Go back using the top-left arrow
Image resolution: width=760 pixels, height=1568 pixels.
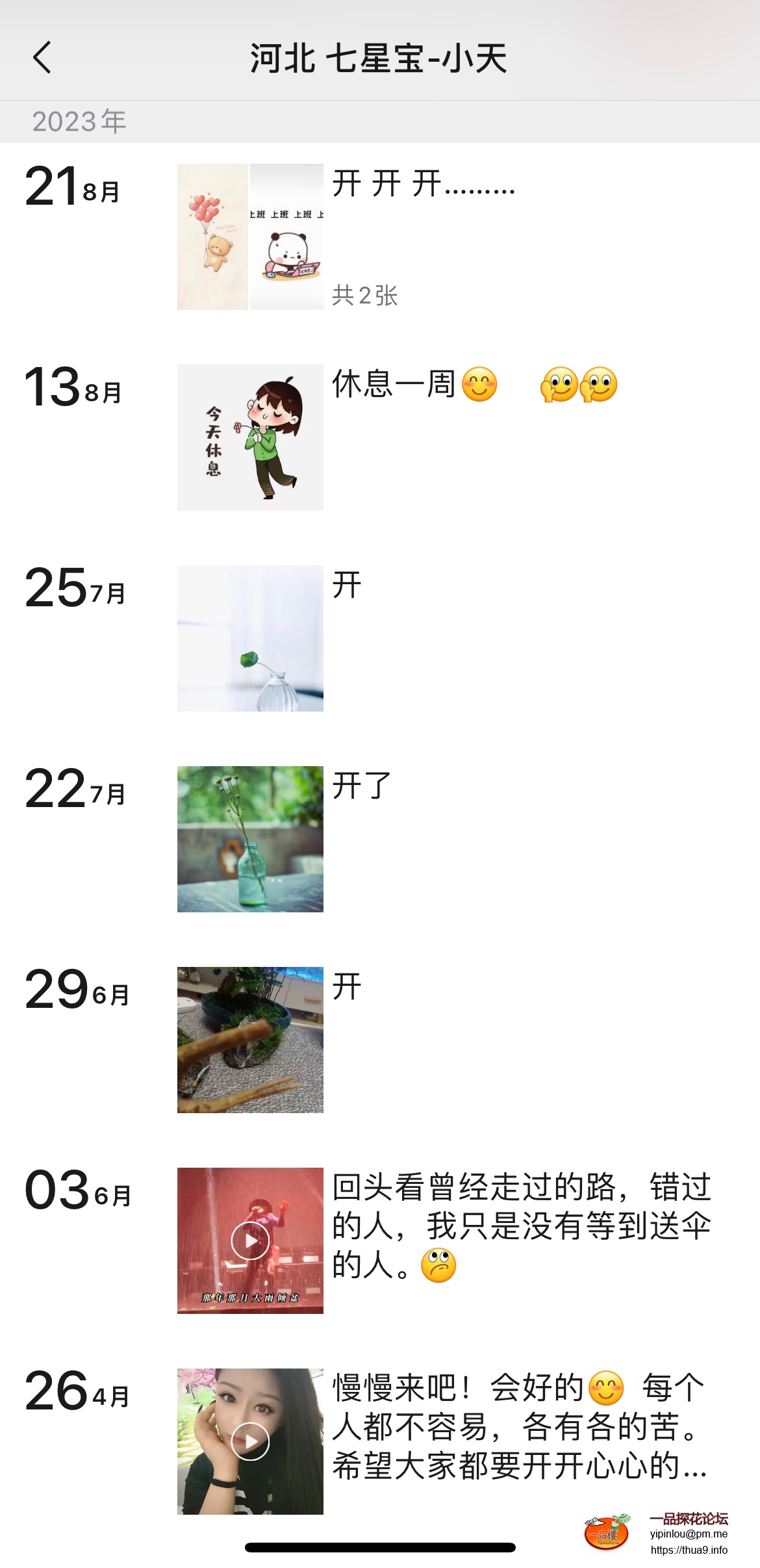click(x=42, y=58)
